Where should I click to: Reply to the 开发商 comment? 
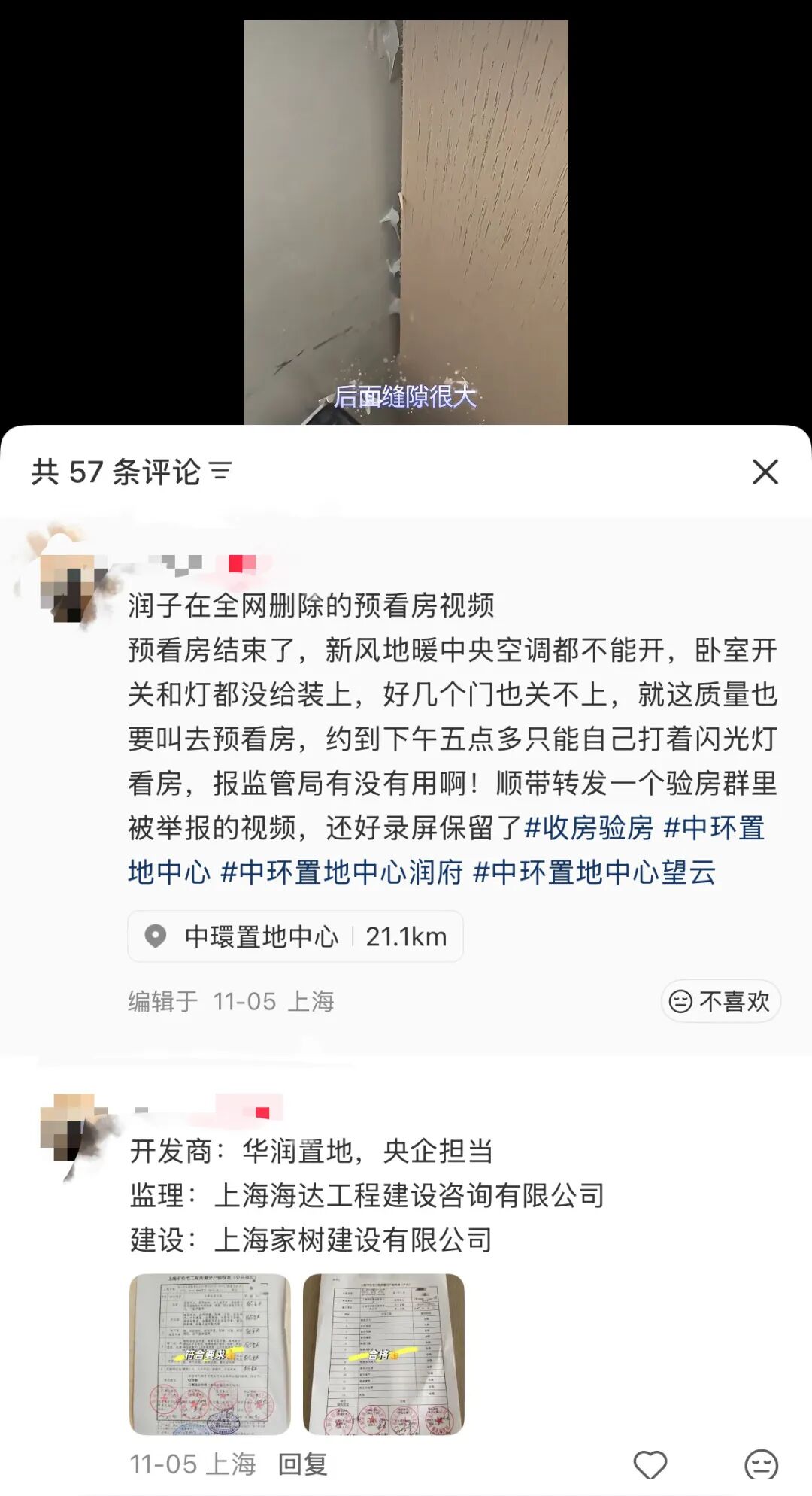(x=302, y=1464)
